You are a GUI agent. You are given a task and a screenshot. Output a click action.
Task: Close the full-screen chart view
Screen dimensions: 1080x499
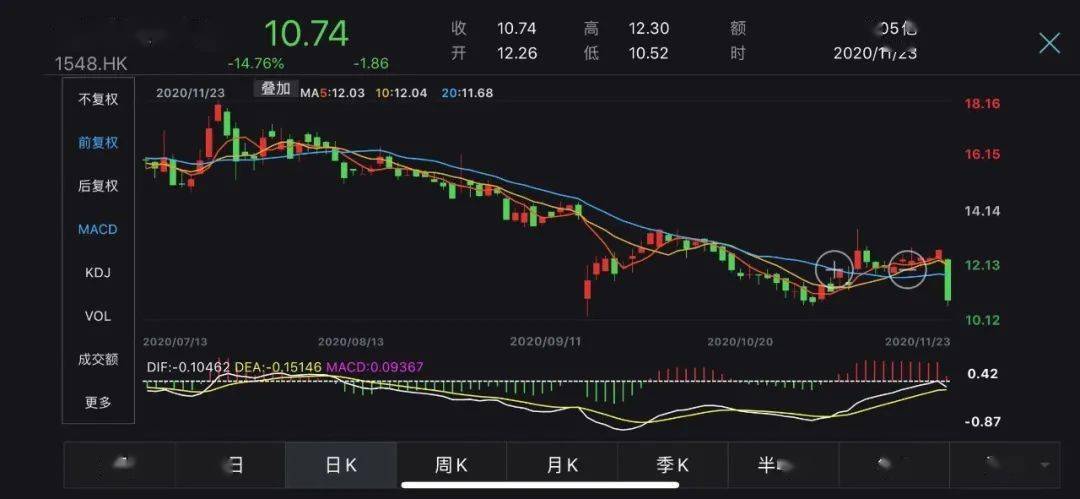(1049, 42)
